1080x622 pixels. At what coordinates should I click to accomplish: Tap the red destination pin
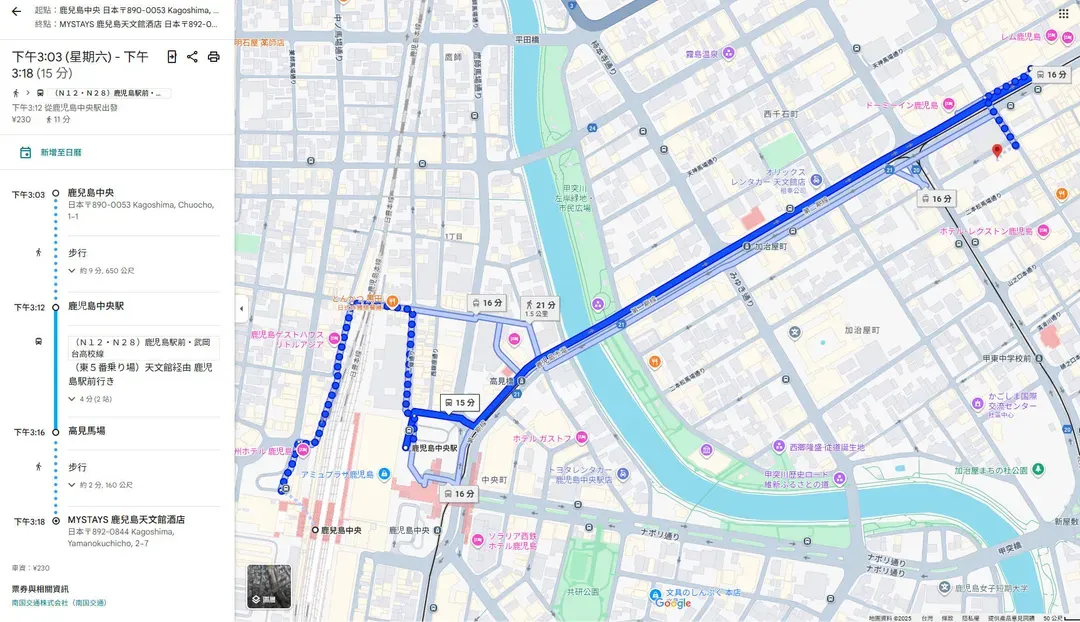tap(996, 150)
